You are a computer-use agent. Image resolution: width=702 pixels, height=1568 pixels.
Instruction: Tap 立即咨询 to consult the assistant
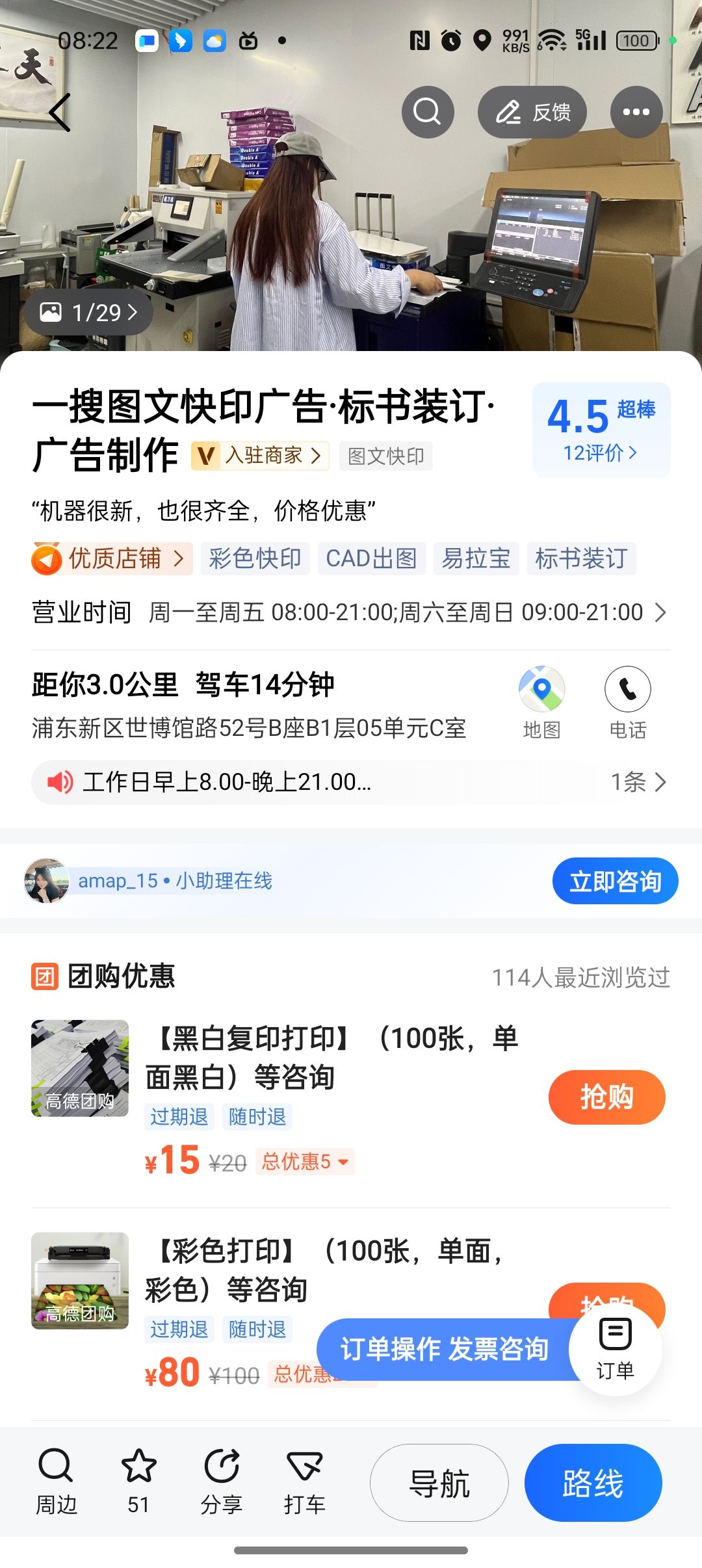coord(615,881)
